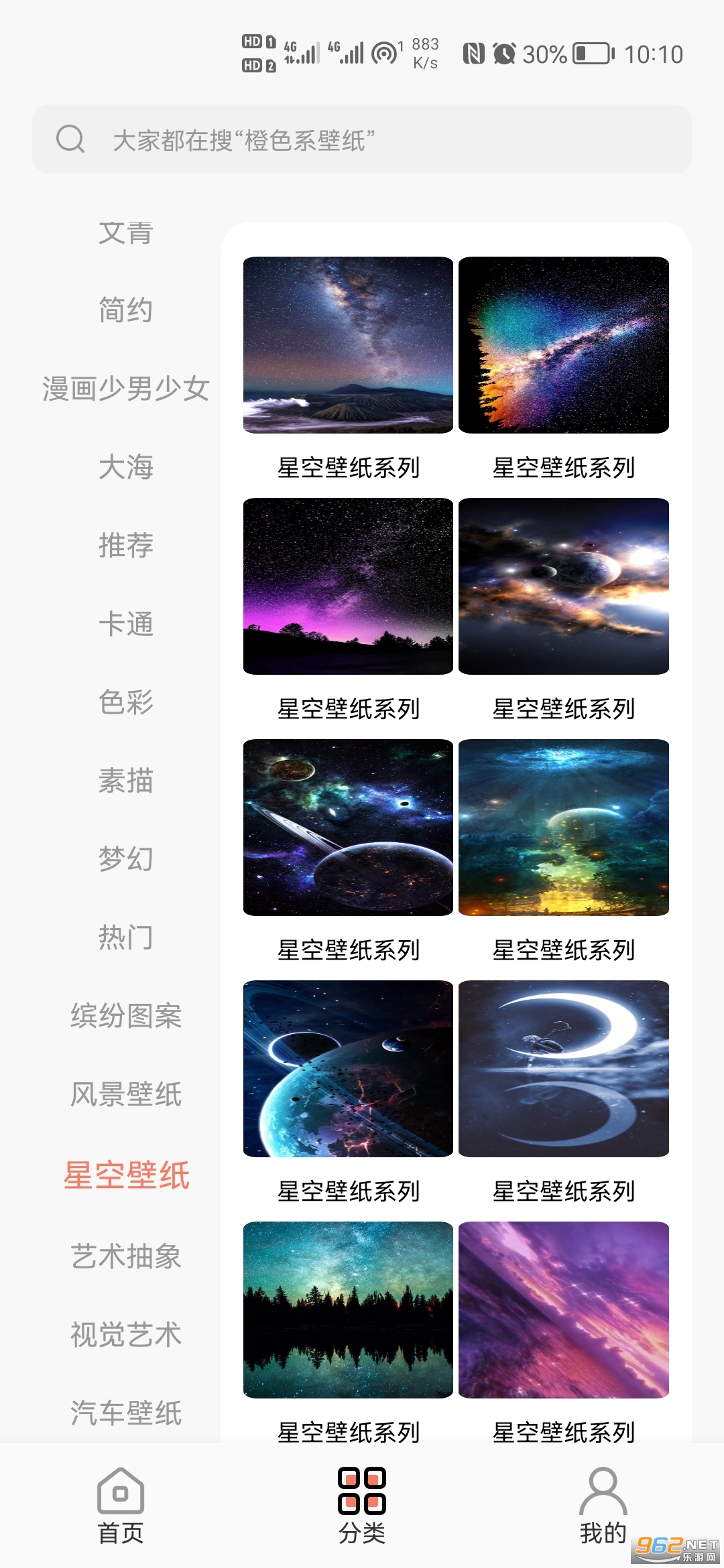Select the 风景壁纸 category
This screenshot has width=724, height=1568.
[x=126, y=1094]
